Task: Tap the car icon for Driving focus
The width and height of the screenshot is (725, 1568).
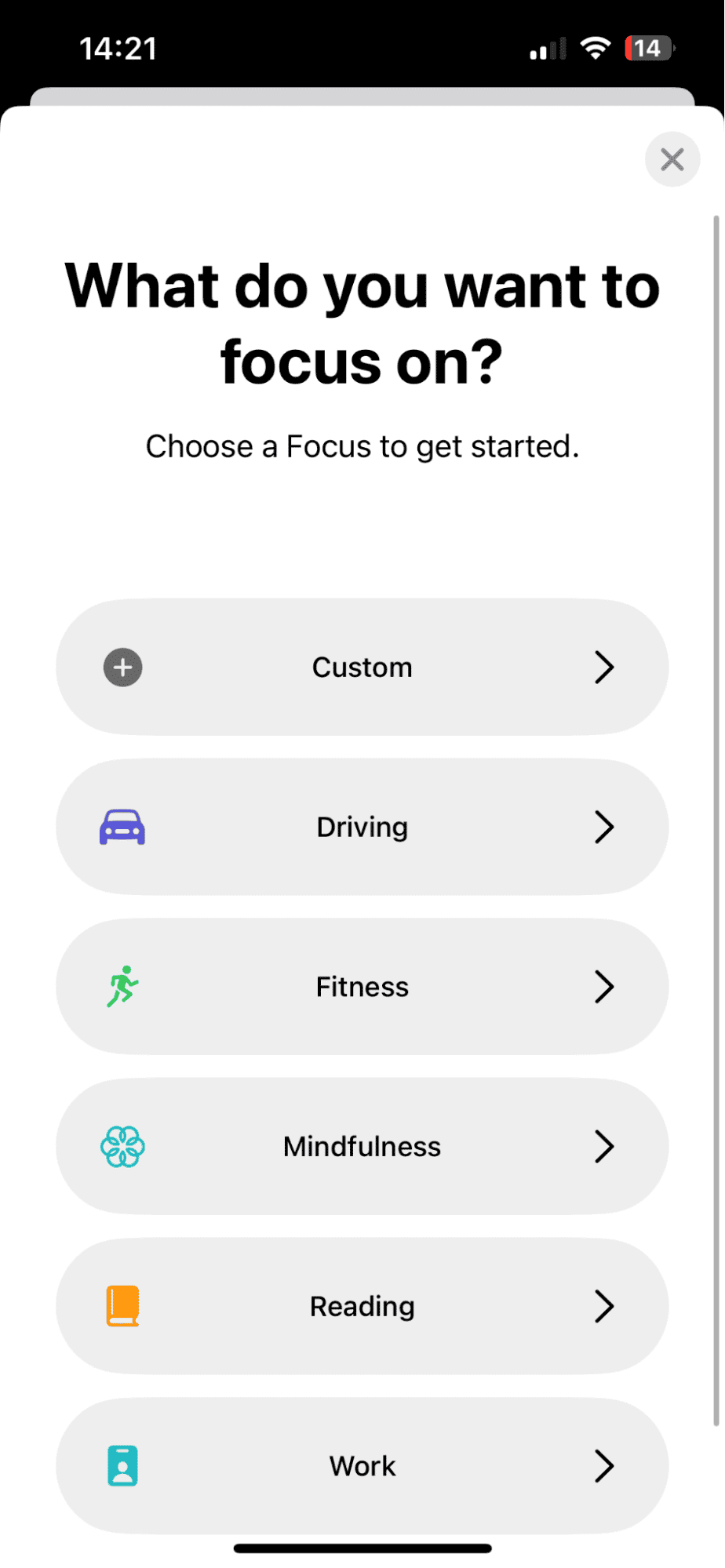Action: pos(122,826)
